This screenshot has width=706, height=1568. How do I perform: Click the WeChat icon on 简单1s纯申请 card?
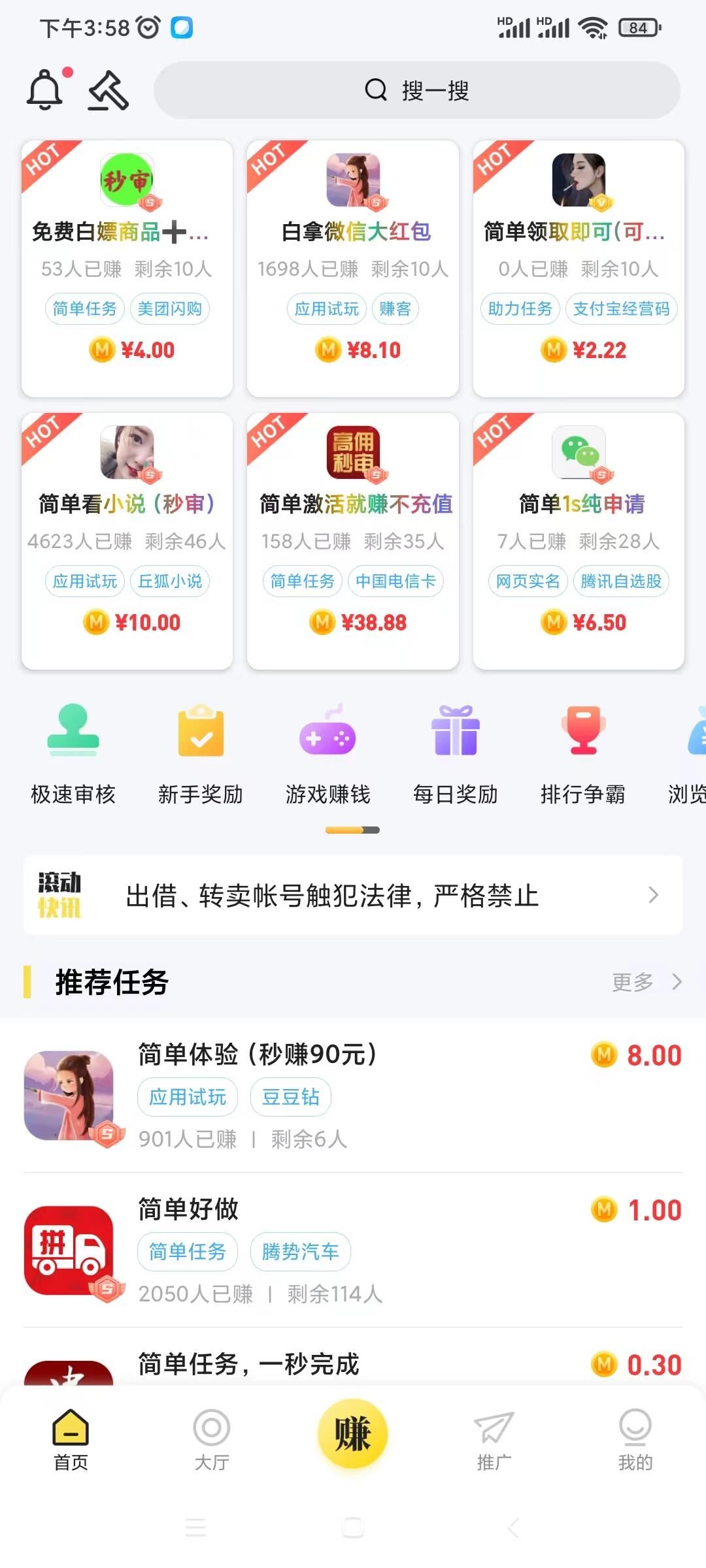(578, 452)
